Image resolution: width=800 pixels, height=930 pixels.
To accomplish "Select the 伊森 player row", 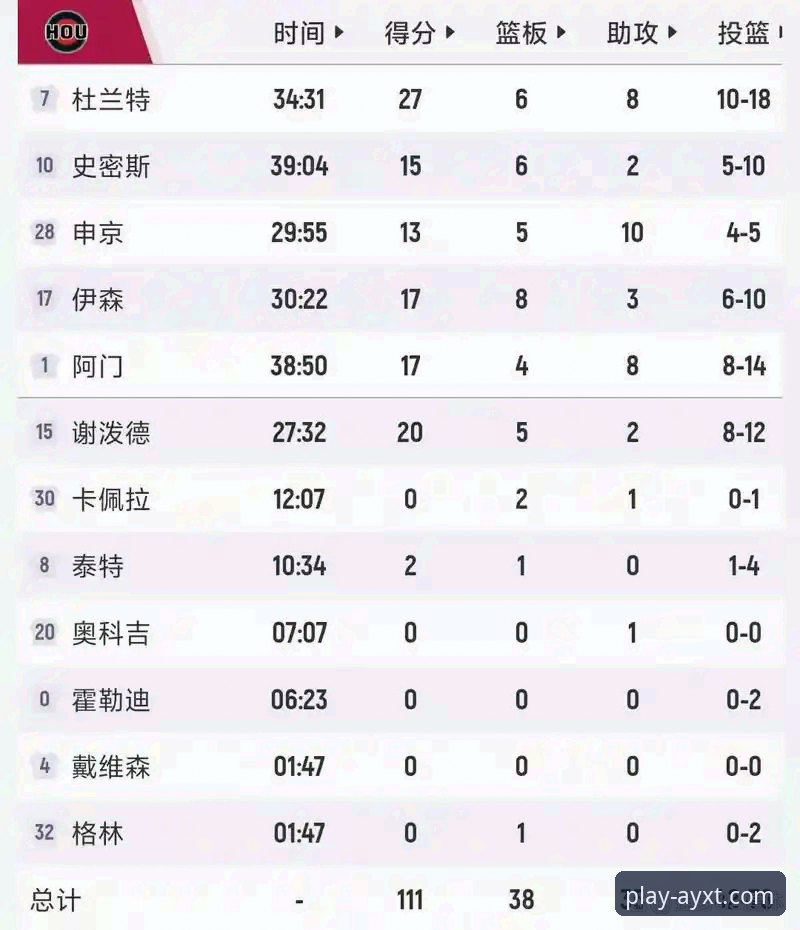I will coord(95,299).
